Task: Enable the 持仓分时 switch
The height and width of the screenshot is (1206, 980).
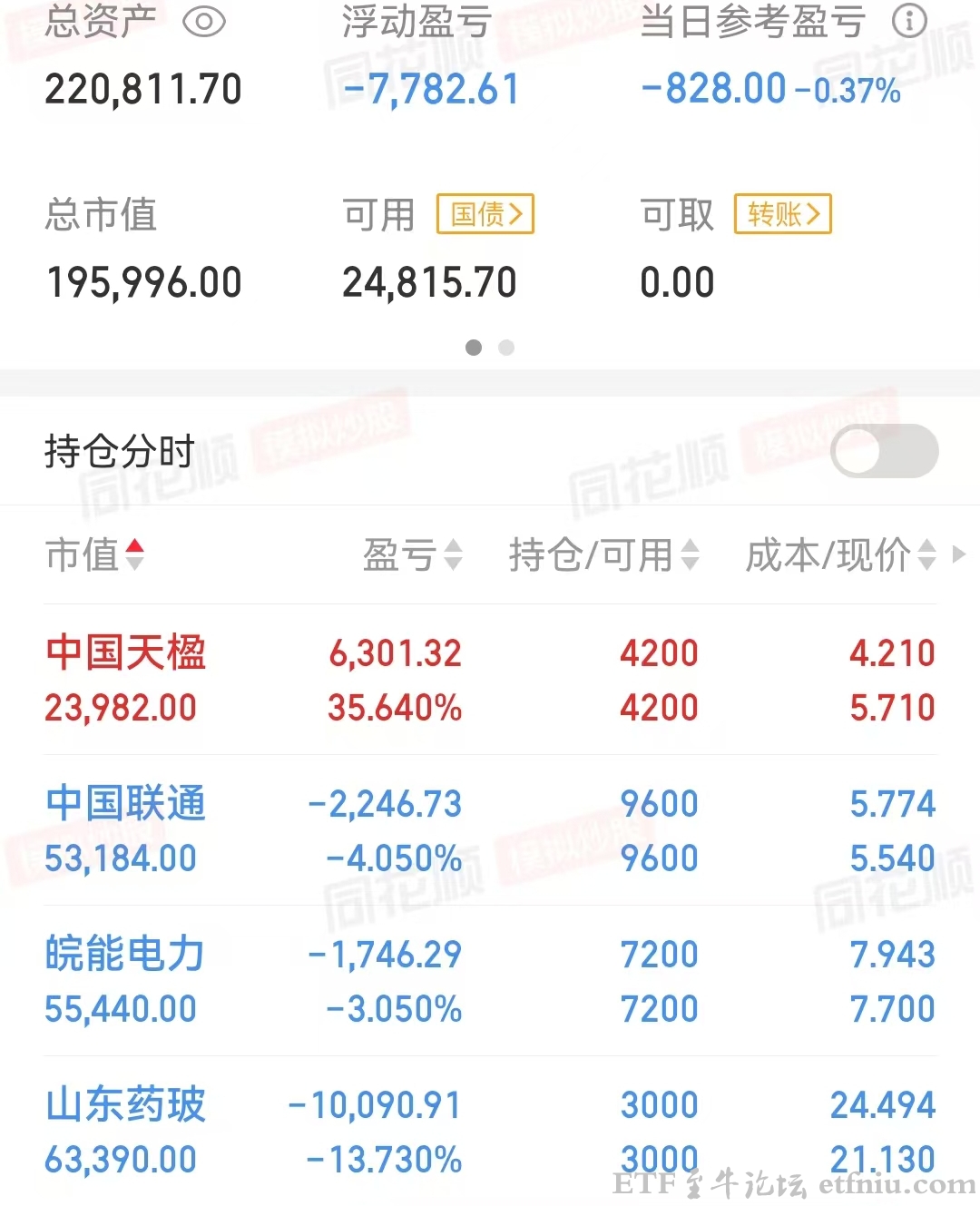Action: pyautogui.click(x=884, y=451)
